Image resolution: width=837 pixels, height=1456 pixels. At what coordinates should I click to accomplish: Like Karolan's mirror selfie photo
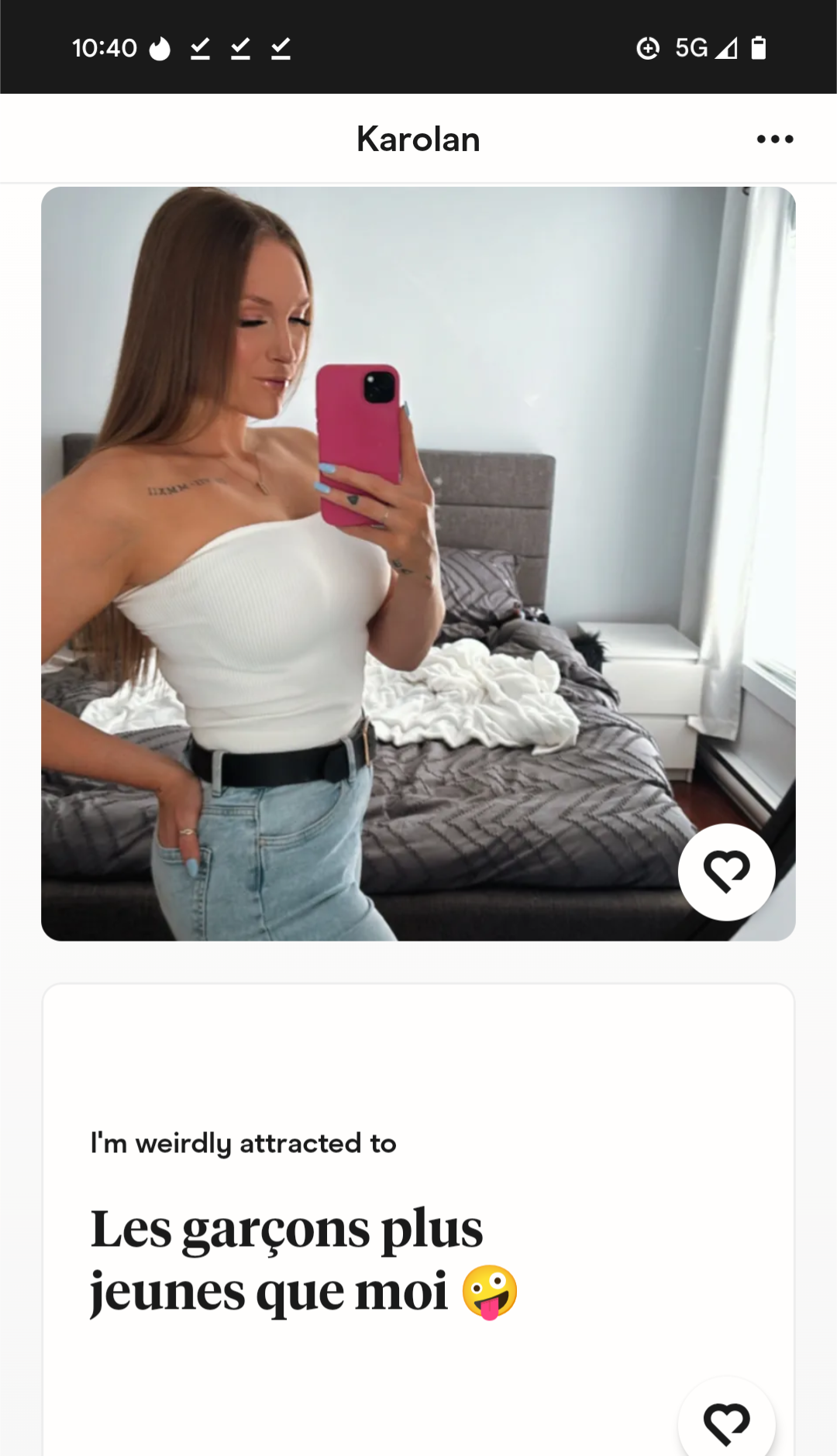[x=727, y=872]
